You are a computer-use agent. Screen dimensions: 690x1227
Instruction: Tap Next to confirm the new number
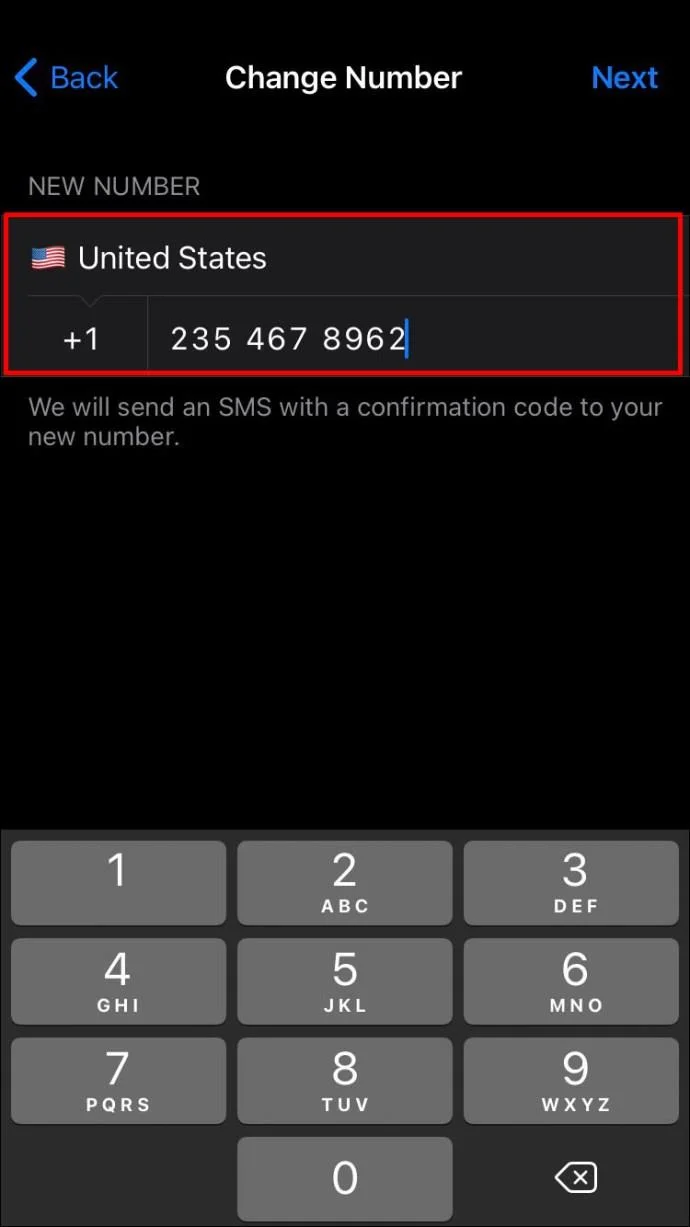tap(624, 78)
